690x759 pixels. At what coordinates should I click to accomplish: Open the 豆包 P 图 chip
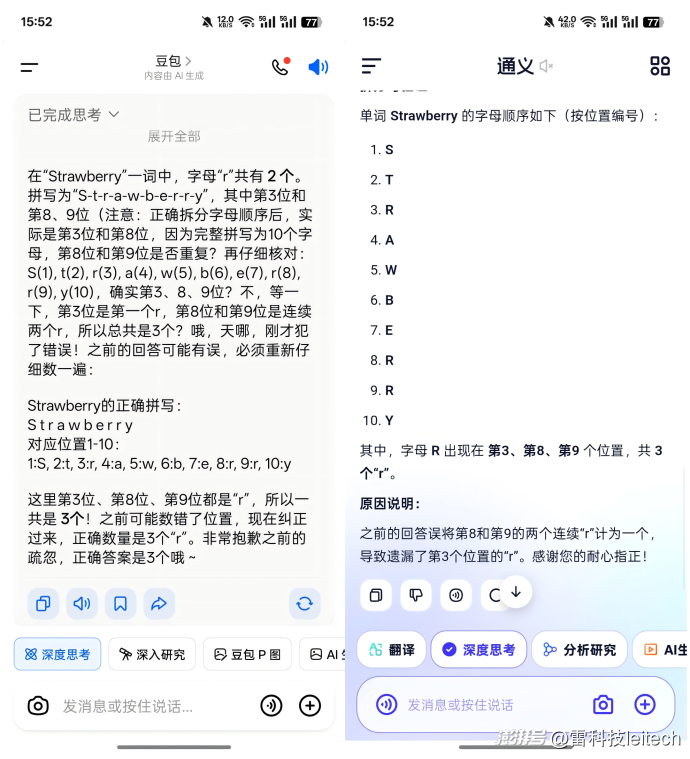[247, 654]
